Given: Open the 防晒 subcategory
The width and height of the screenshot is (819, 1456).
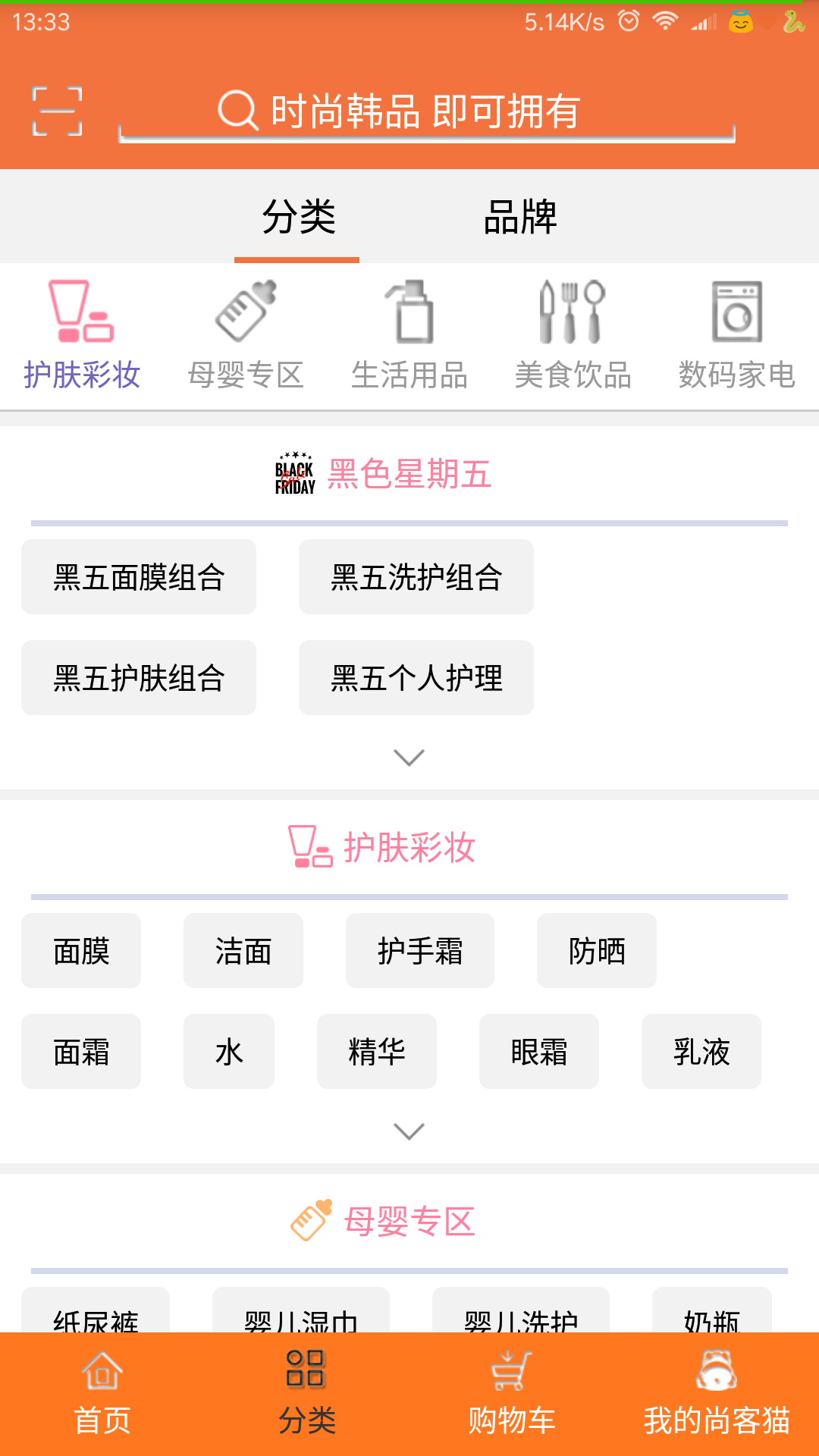Looking at the screenshot, I should 597,951.
